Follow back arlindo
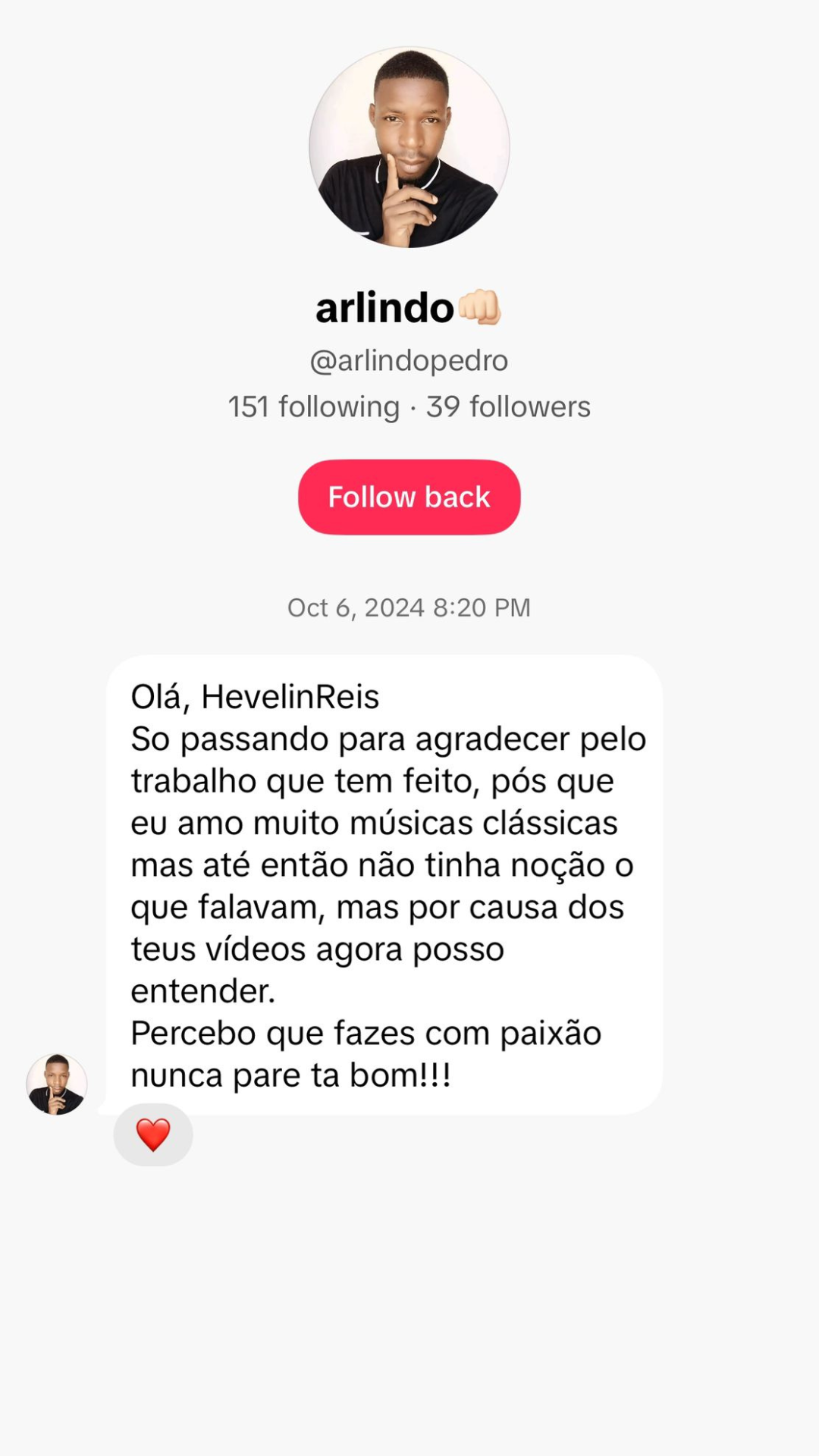Image resolution: width=819 pixels, height=1456 pixels. pyautogui.click(x=409, y=497)
